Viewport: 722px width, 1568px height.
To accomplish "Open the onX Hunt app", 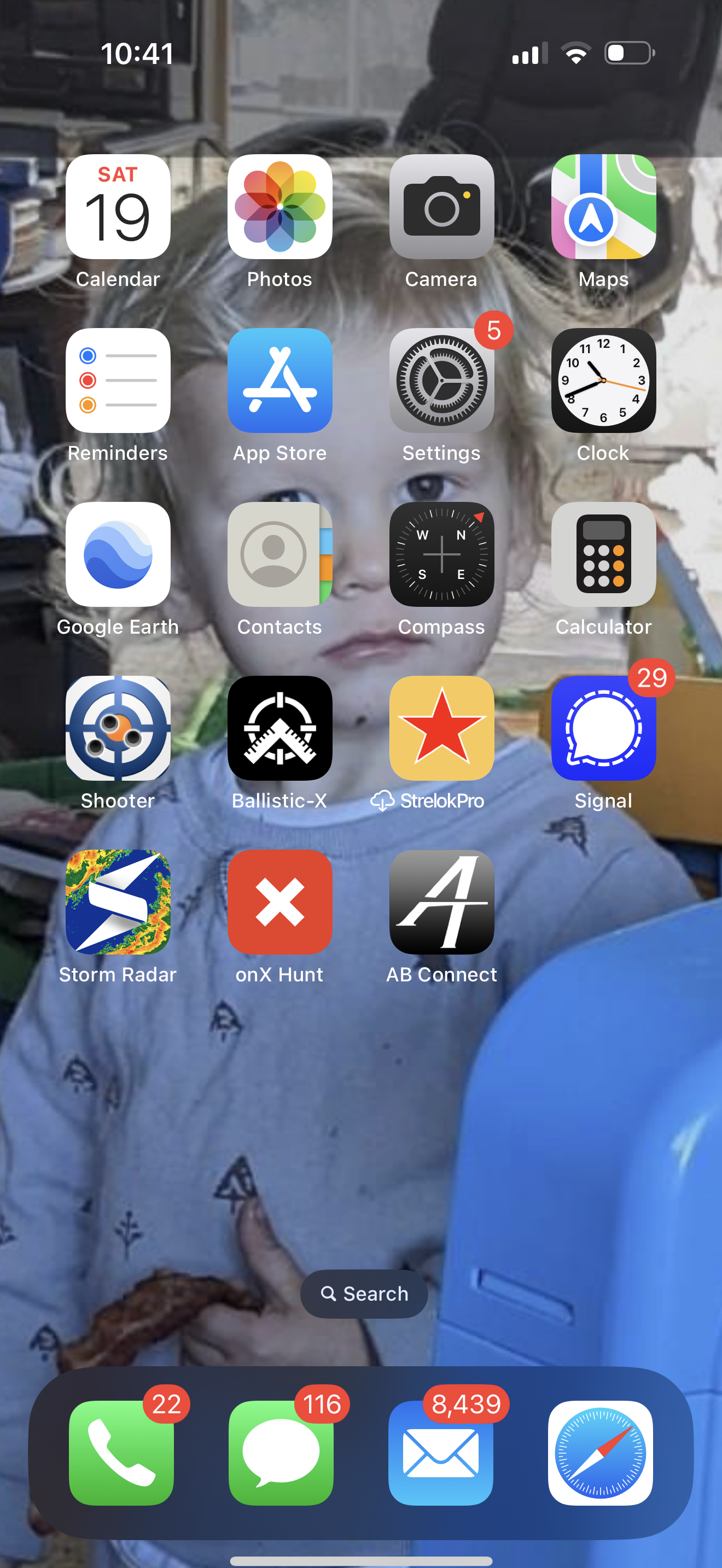I will coord(280,902).
